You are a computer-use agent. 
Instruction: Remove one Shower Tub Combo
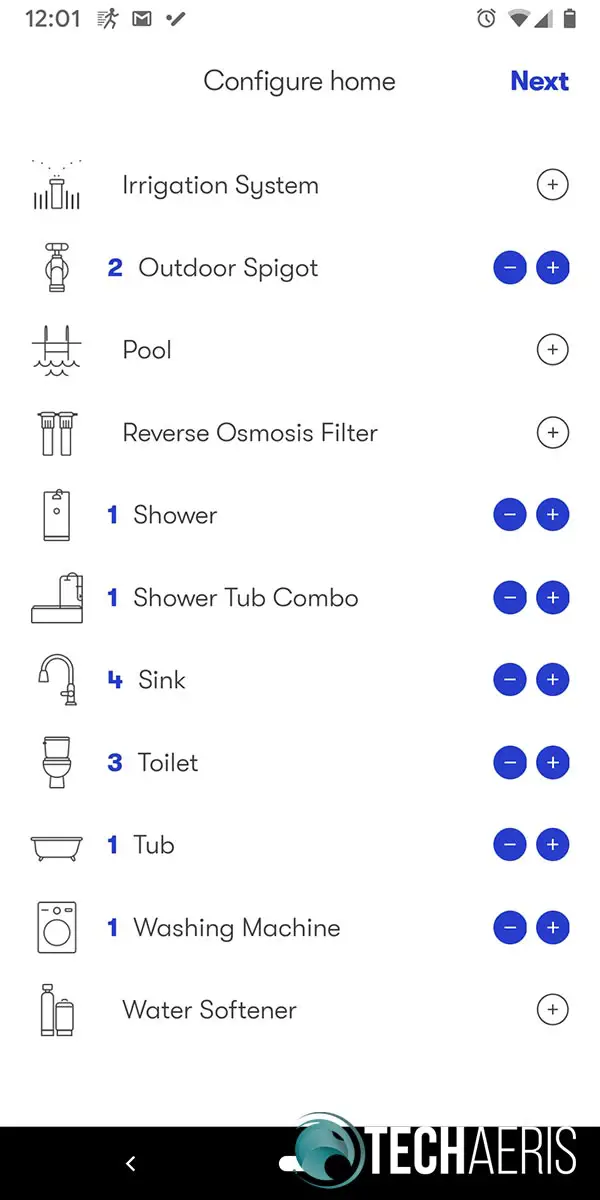(x=510, y=598)
